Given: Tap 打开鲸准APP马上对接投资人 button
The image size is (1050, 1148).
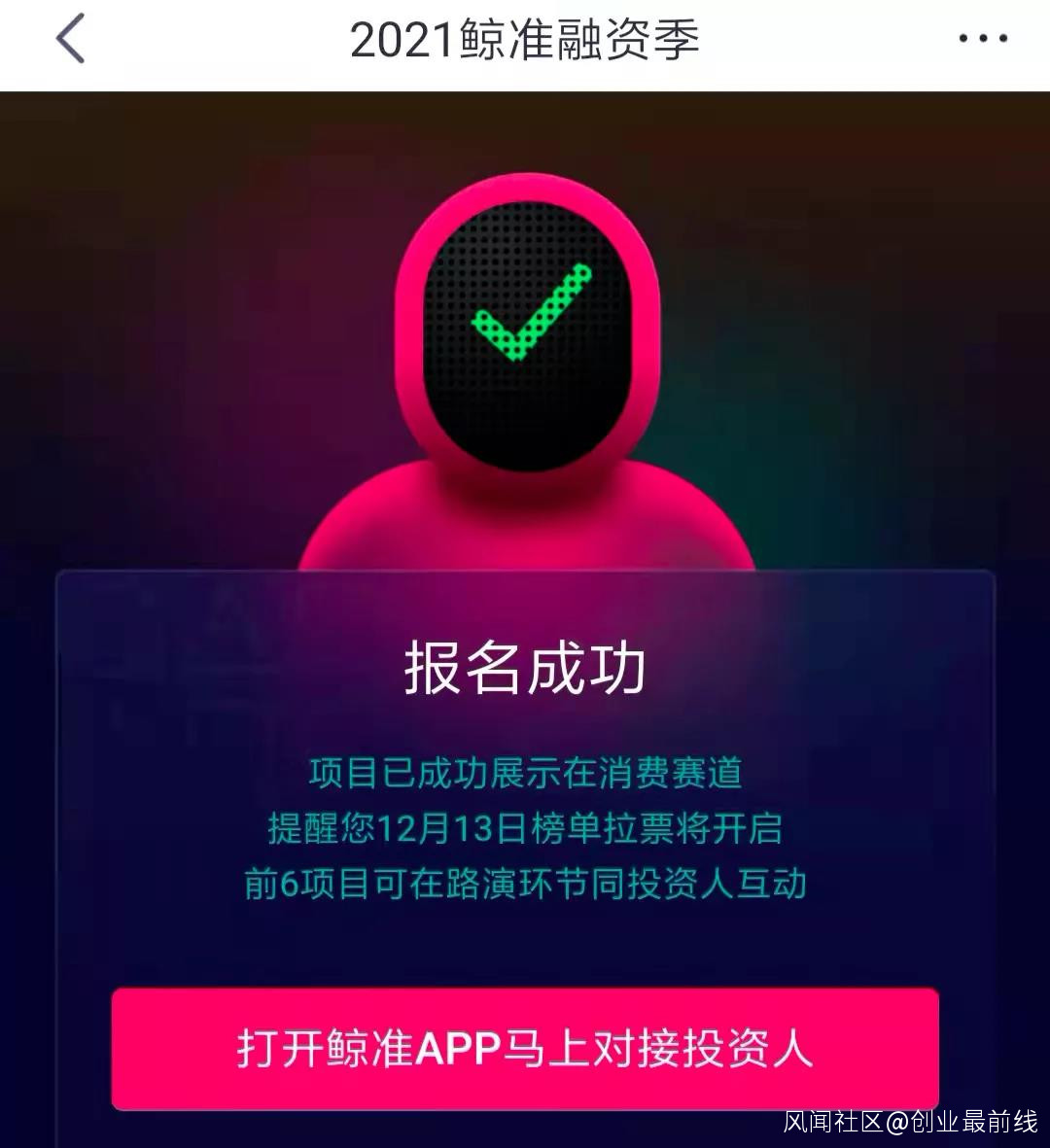Looking at the screenshot, I should coord(525,1049).
